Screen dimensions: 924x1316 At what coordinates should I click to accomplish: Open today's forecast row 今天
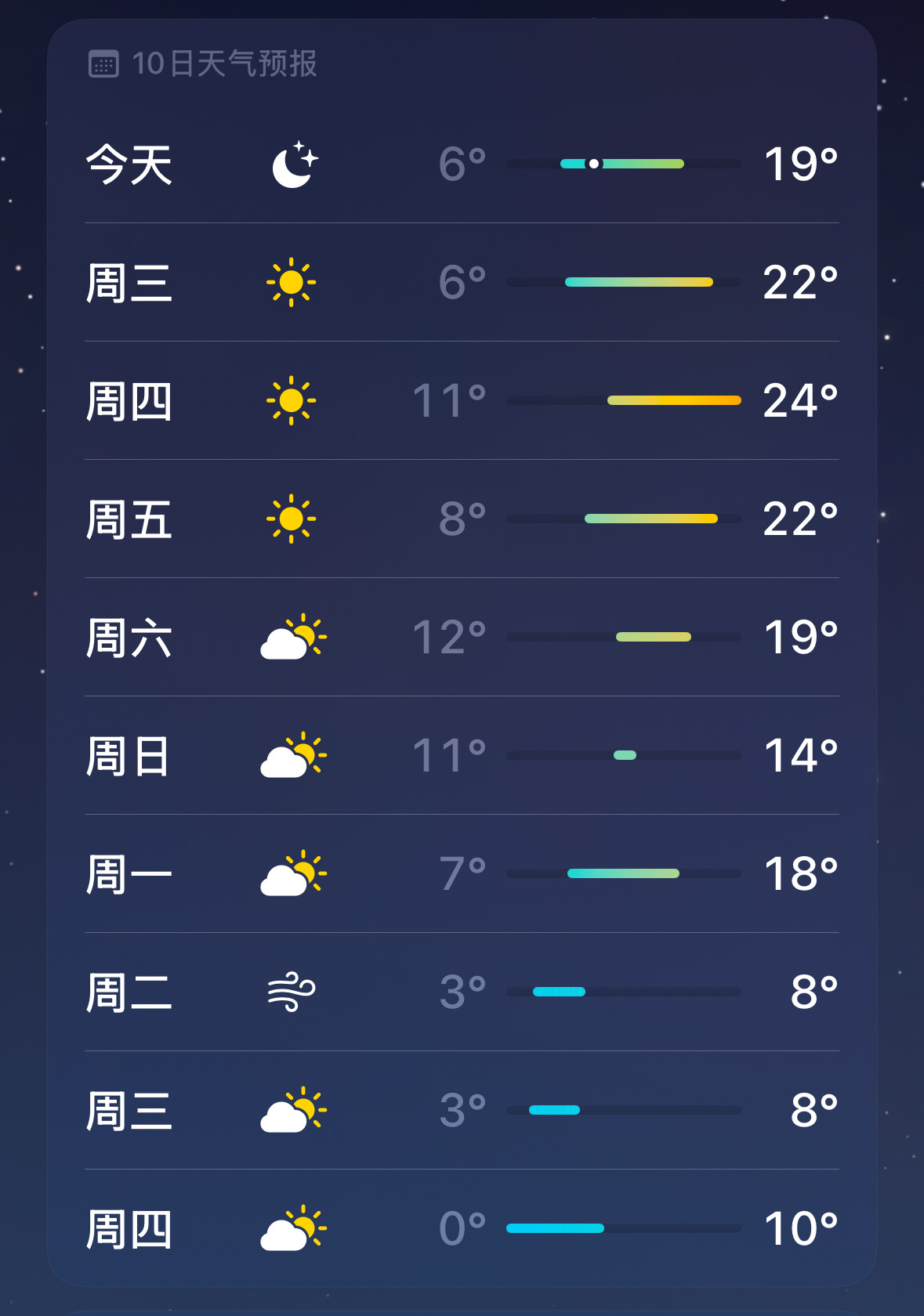pos(462,164)
